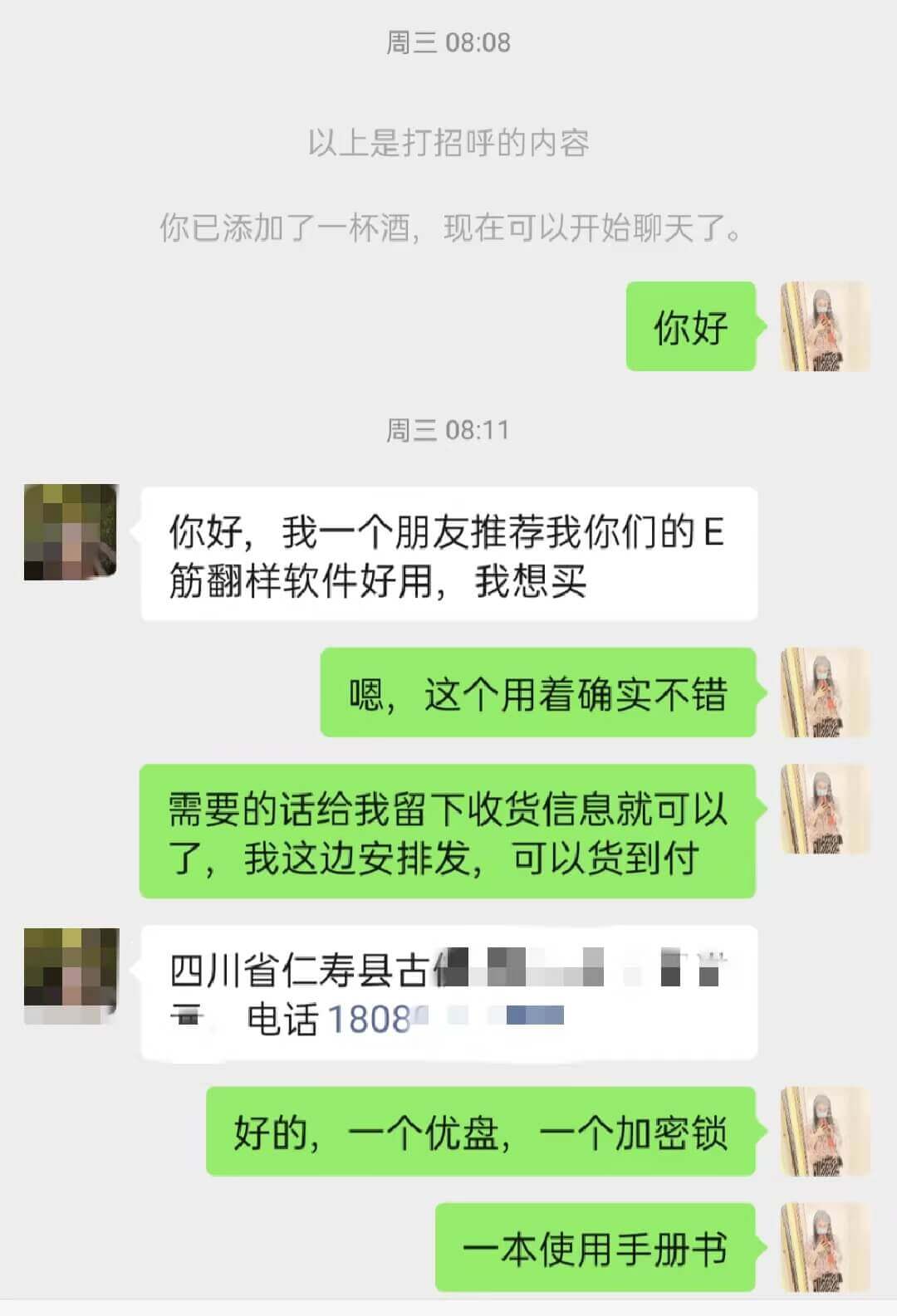Open sender avatar next to 一本使用手册书 message
The image size is (897, 1316).
tap(824, 1248)
